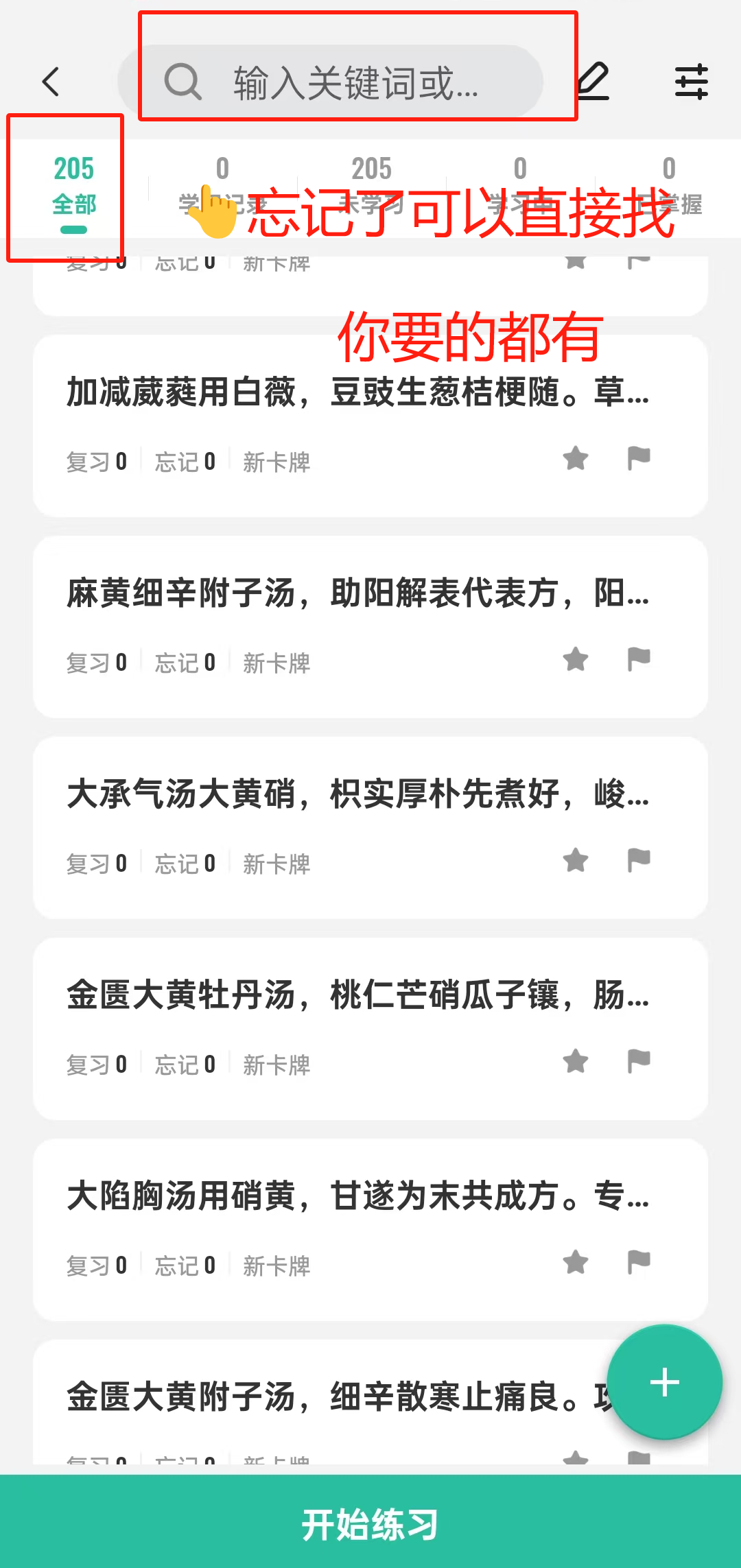Go back using the top-left arrow
Image resolution: width=741 pixels, height=1568 pixels.
pyautogui.click(x=51, y=82)
